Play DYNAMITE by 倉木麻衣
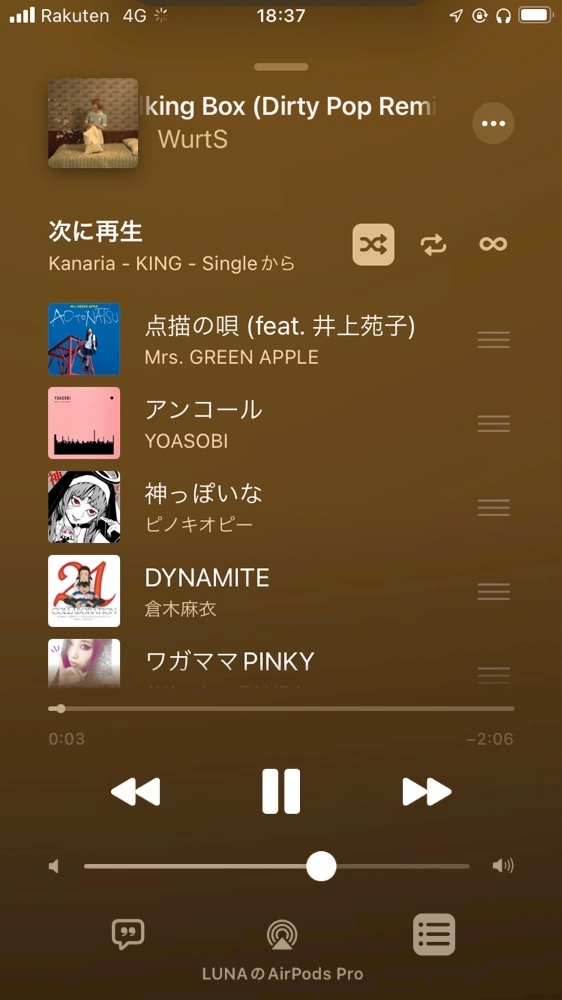 click(x=281, y=591)
